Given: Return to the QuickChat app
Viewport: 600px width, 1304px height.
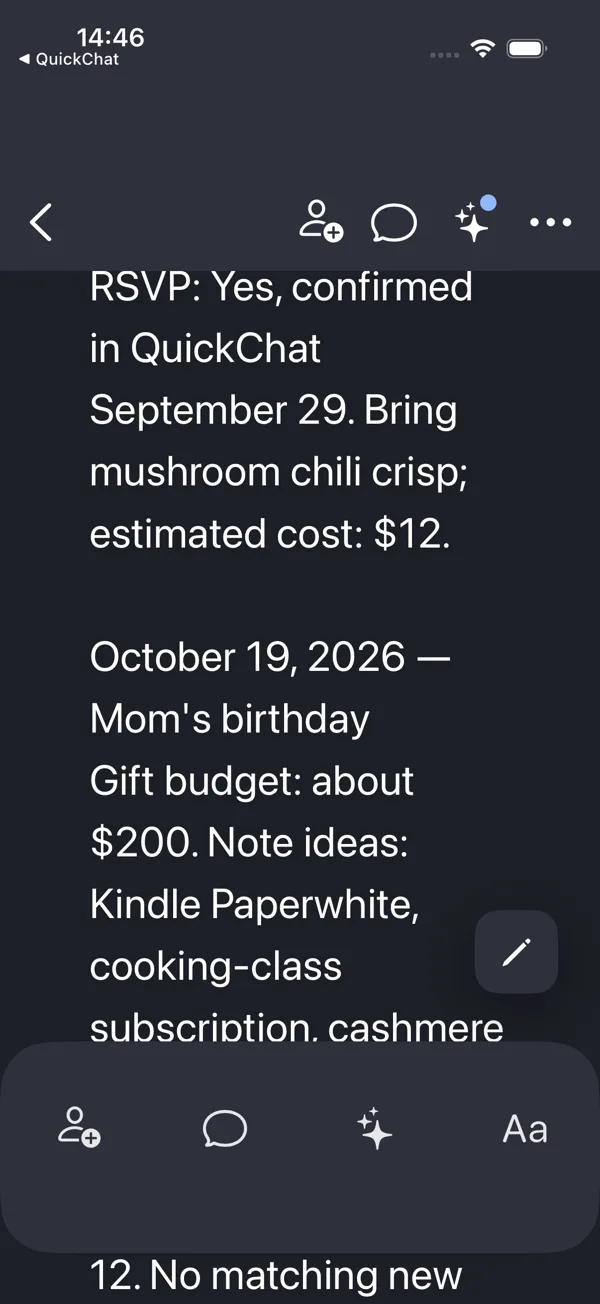Looking at the screenshot, I should [68, 59].
